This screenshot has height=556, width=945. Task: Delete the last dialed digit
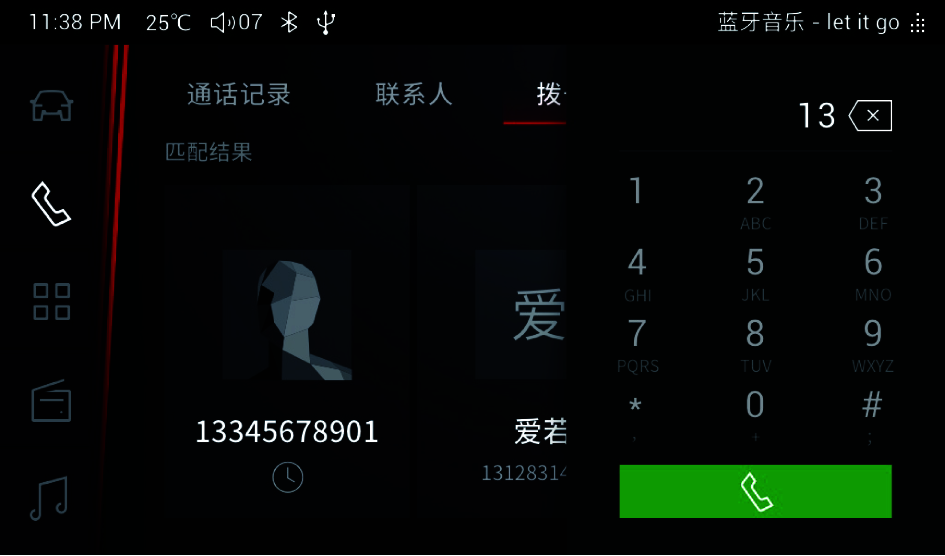870,116
